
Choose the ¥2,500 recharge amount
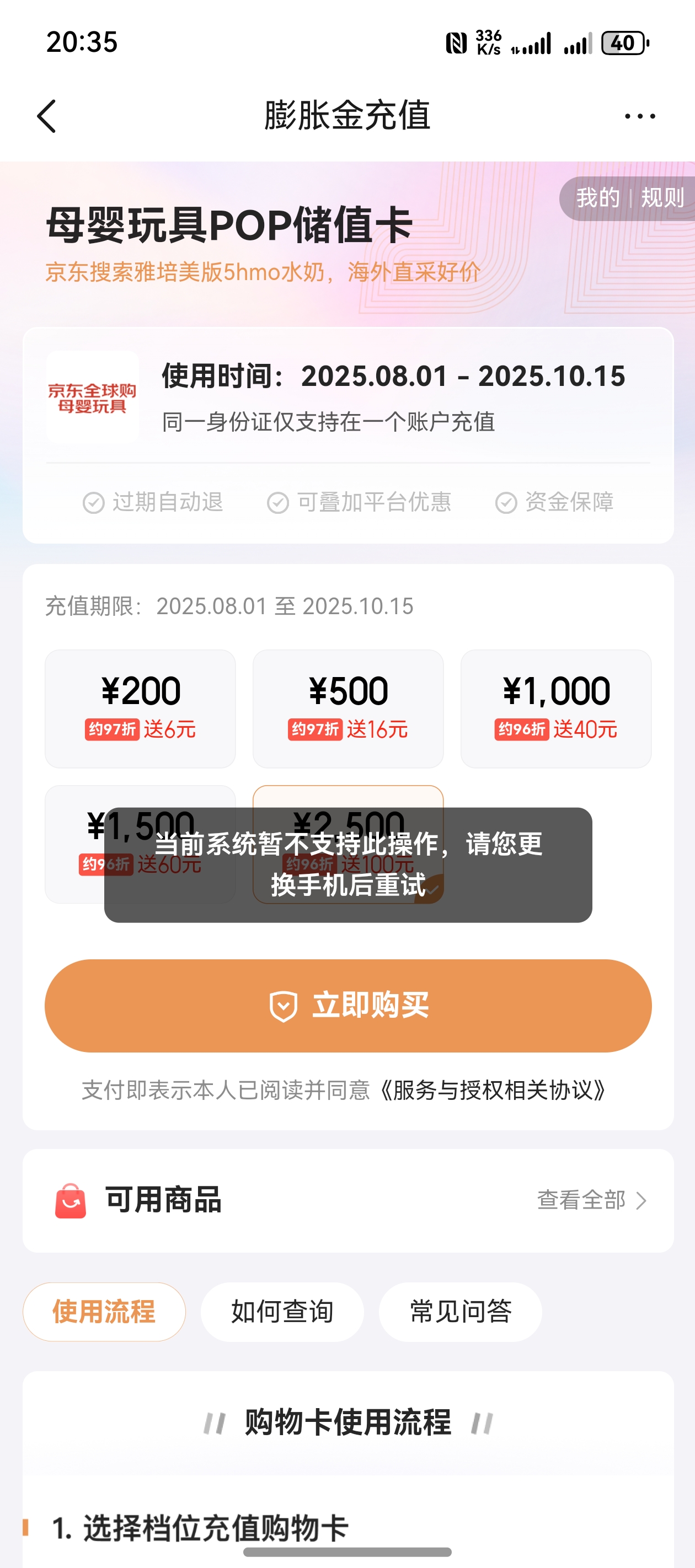pos(348,797)
